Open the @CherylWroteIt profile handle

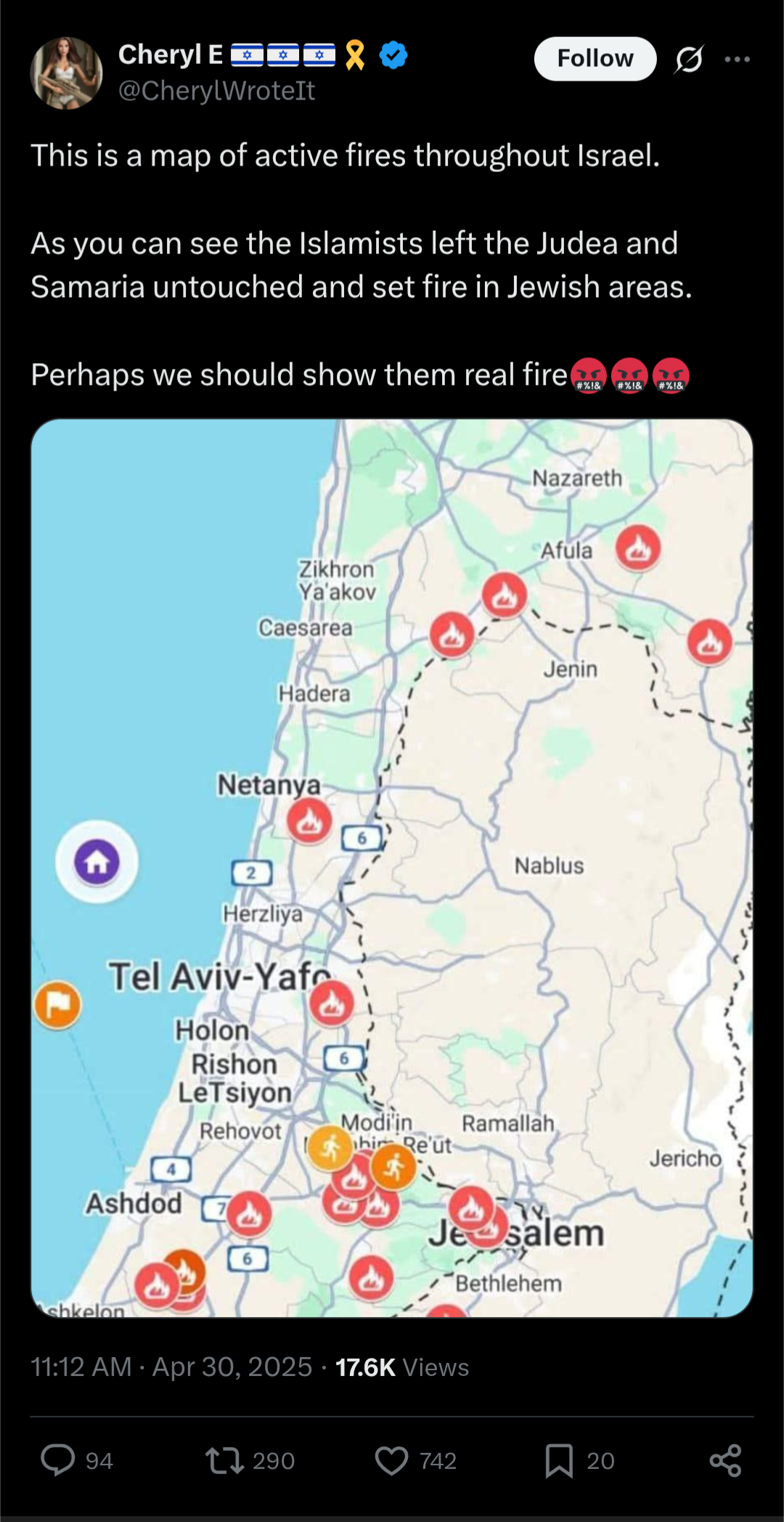pyautogui.click(x=216, y=91)
